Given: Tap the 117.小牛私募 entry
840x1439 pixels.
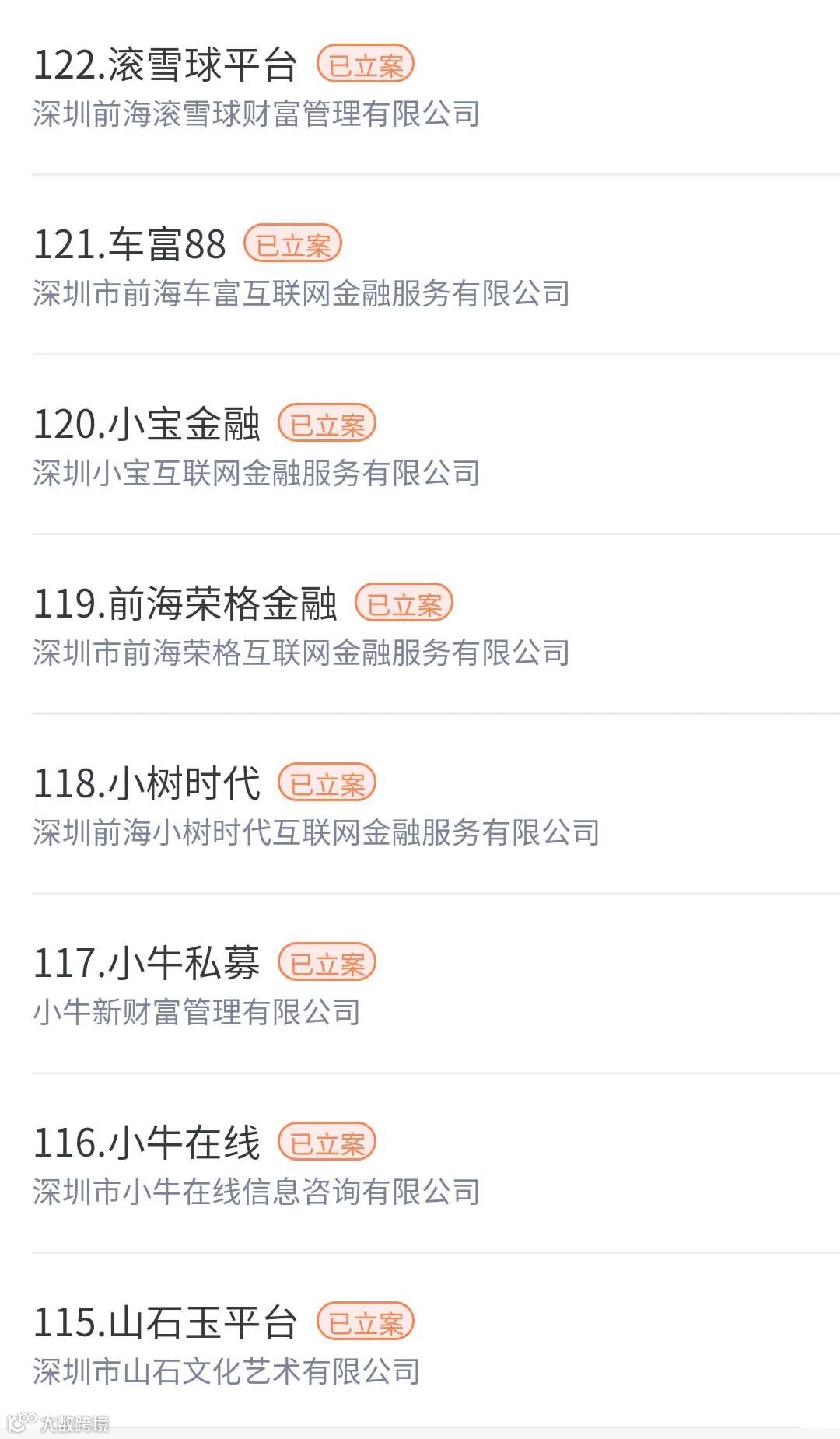Looking at the screenshot, I should (x=420, y=984).
